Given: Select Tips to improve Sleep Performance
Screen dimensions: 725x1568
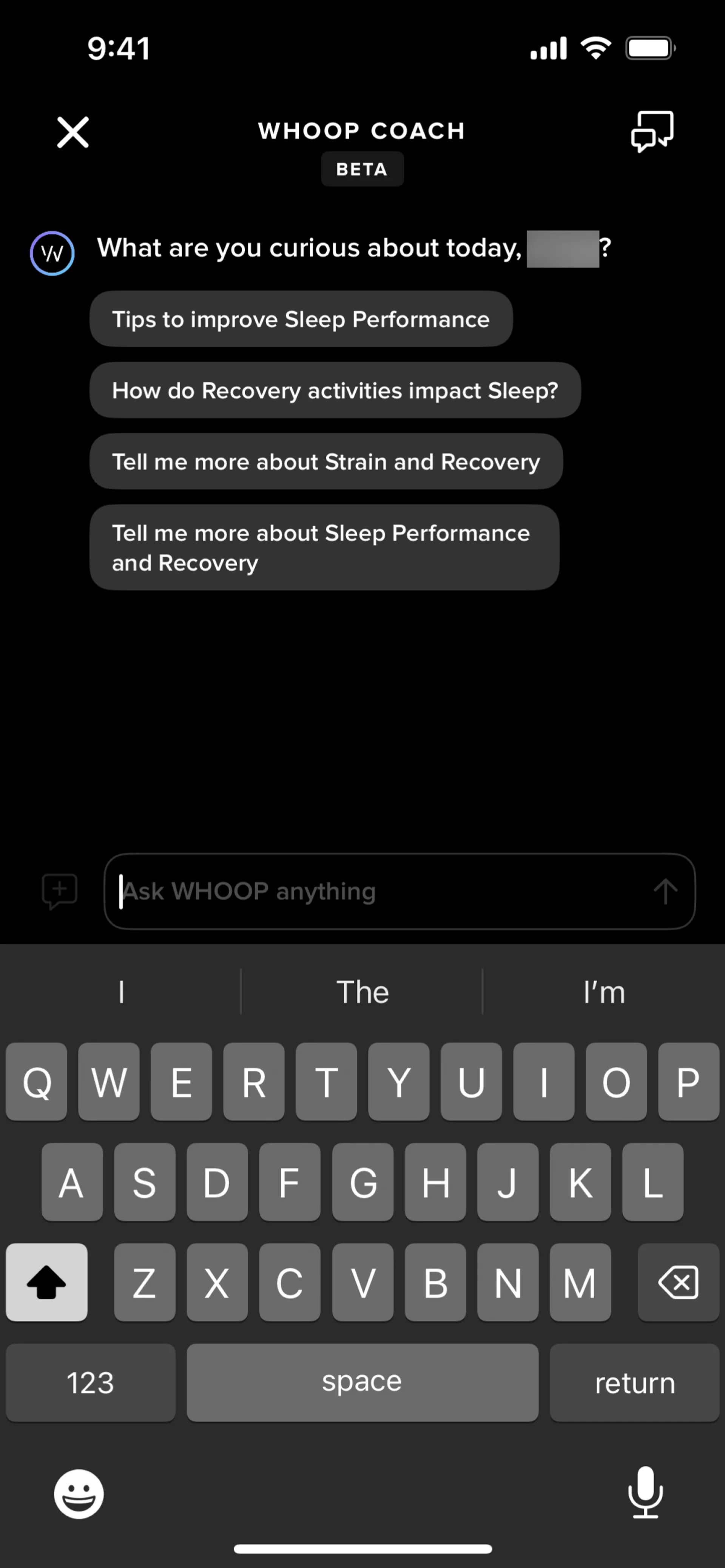Looking at the screenshot, I should (x=301, y=319).
